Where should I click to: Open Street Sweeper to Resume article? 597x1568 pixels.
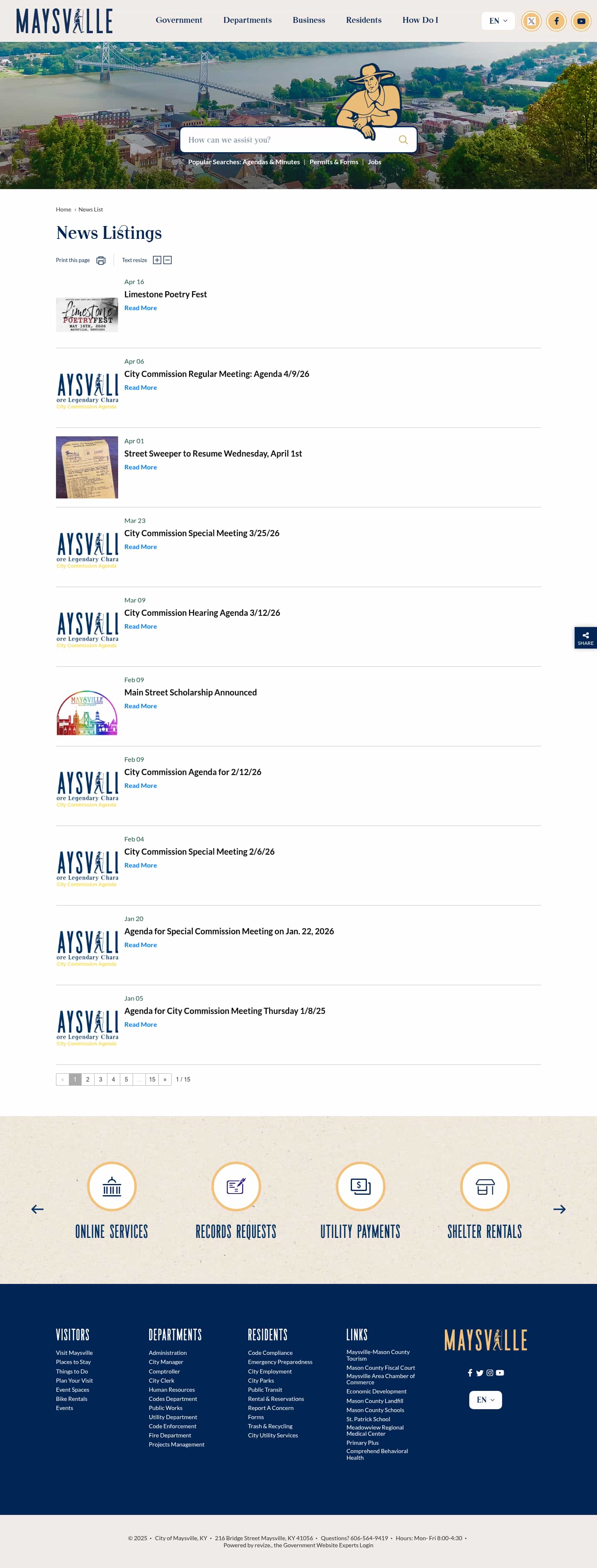click(x=212, y=453)
